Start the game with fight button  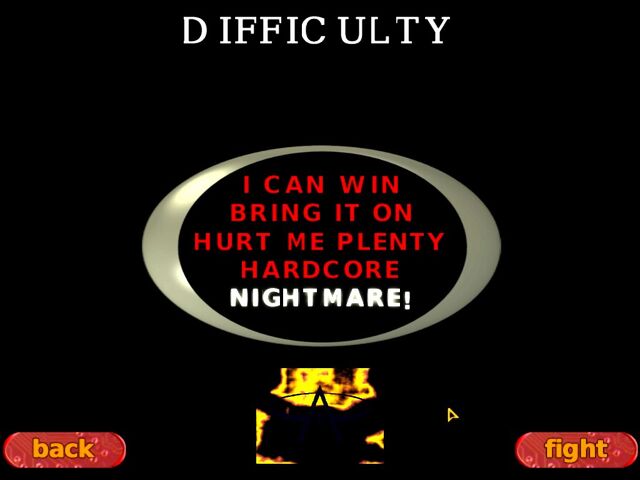click(576, 449)
